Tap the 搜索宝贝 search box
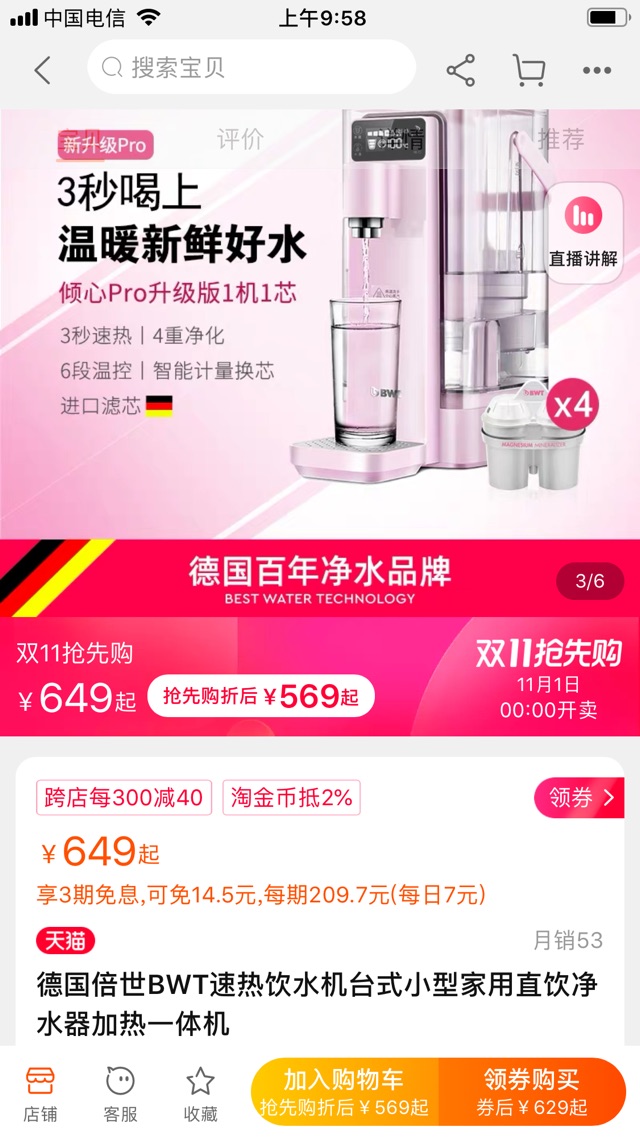Image resolution: width=640 pixels, height=1138 pixels. (x=250, y=68)
